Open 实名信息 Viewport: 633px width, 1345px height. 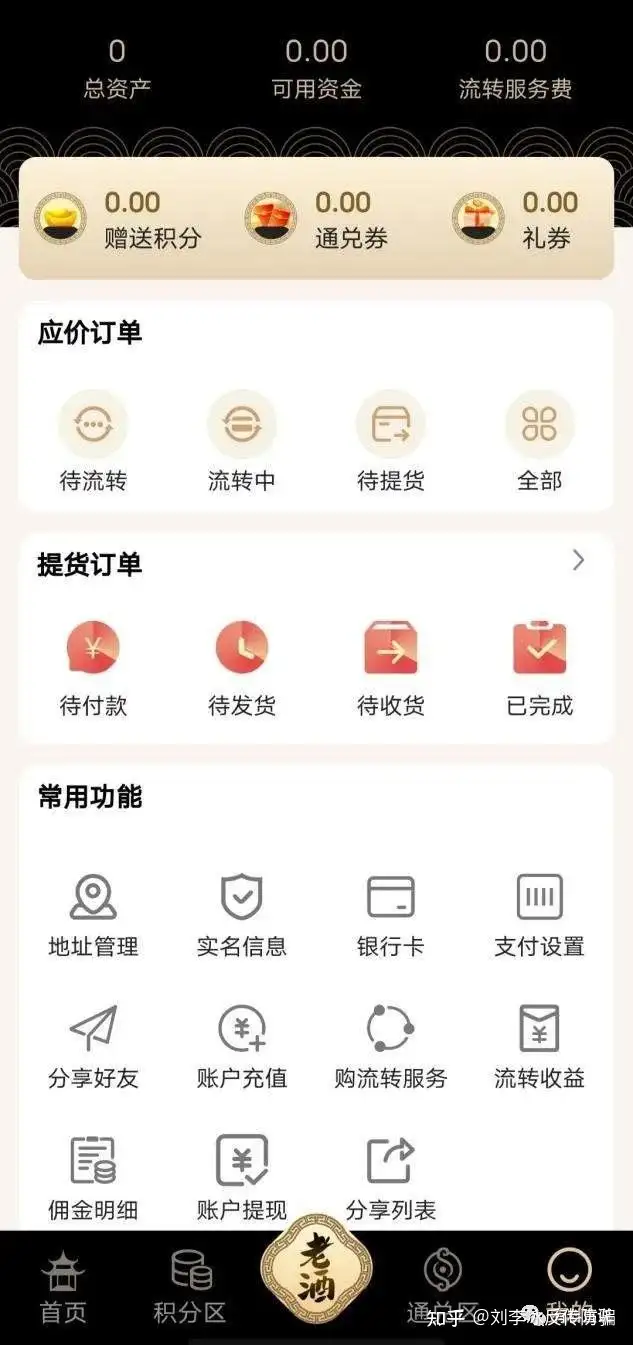click(241, 914)
